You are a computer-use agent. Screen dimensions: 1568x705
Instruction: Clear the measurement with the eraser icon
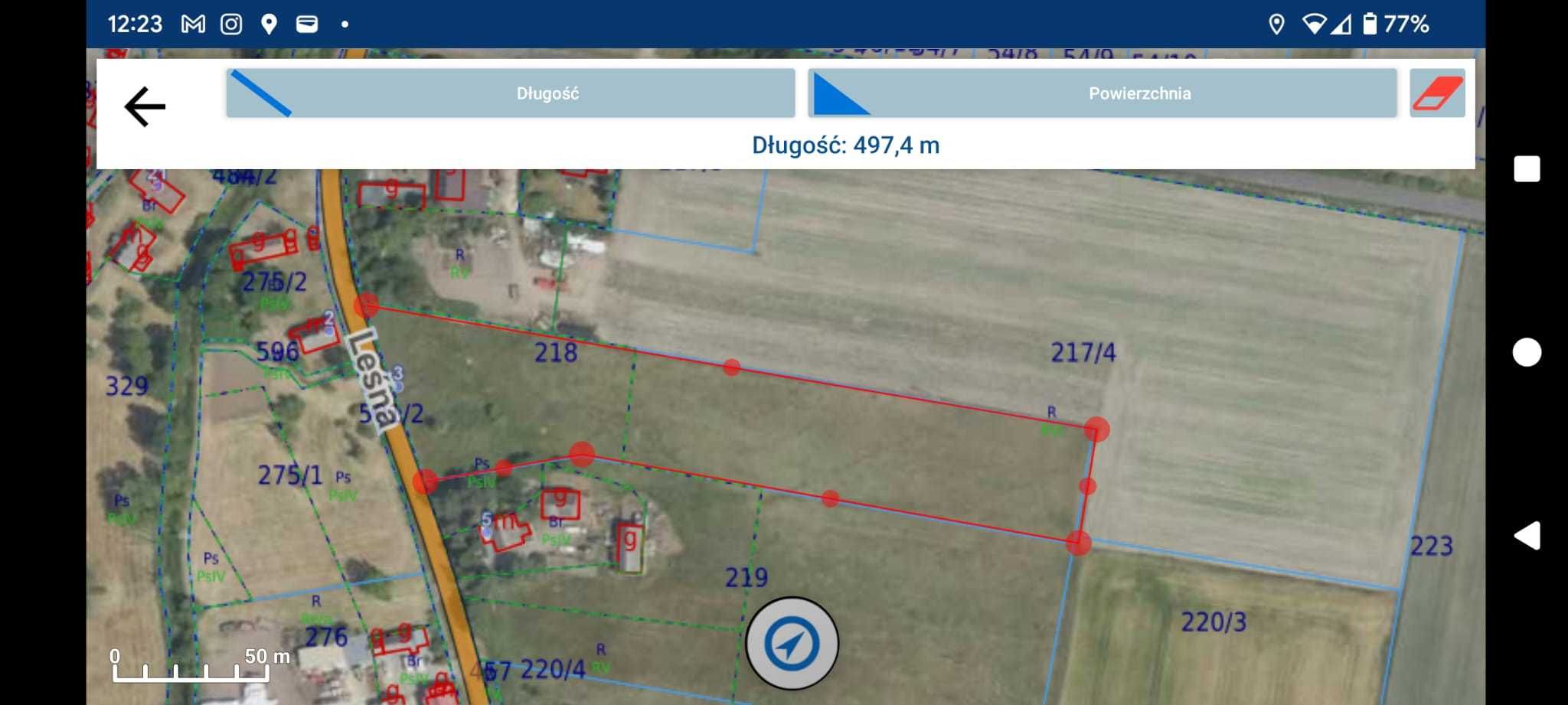click(1437, 93)
